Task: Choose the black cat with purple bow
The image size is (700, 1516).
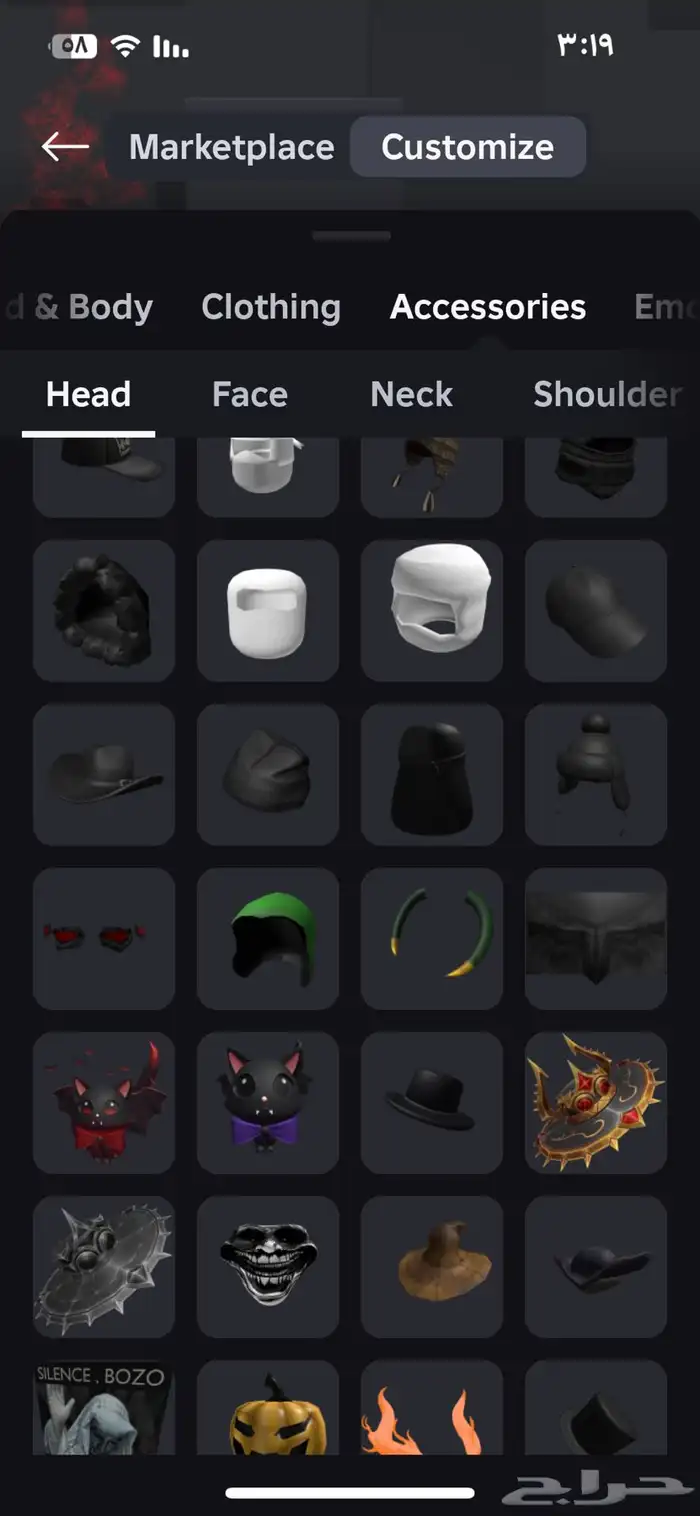Action: 268,1102
